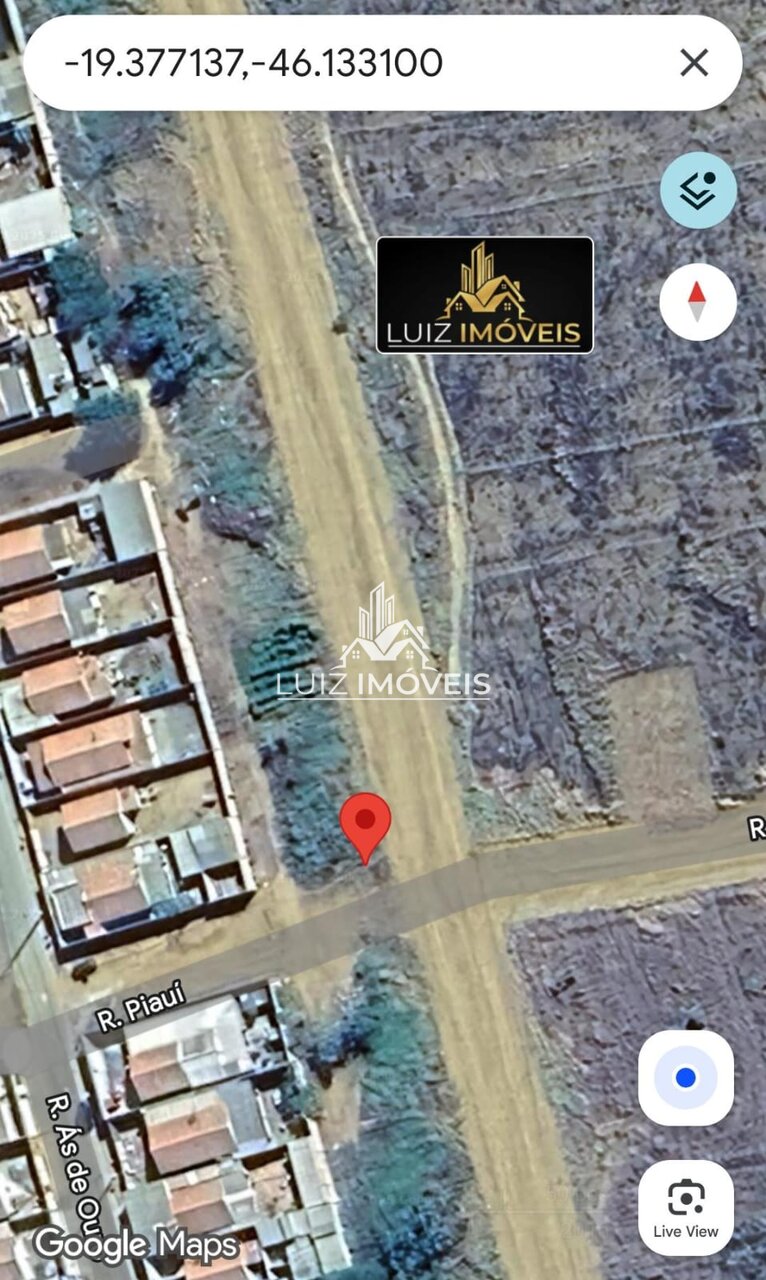Center the map on my location
This screenshot has width=766, height=1280.
click(686, 1078)
